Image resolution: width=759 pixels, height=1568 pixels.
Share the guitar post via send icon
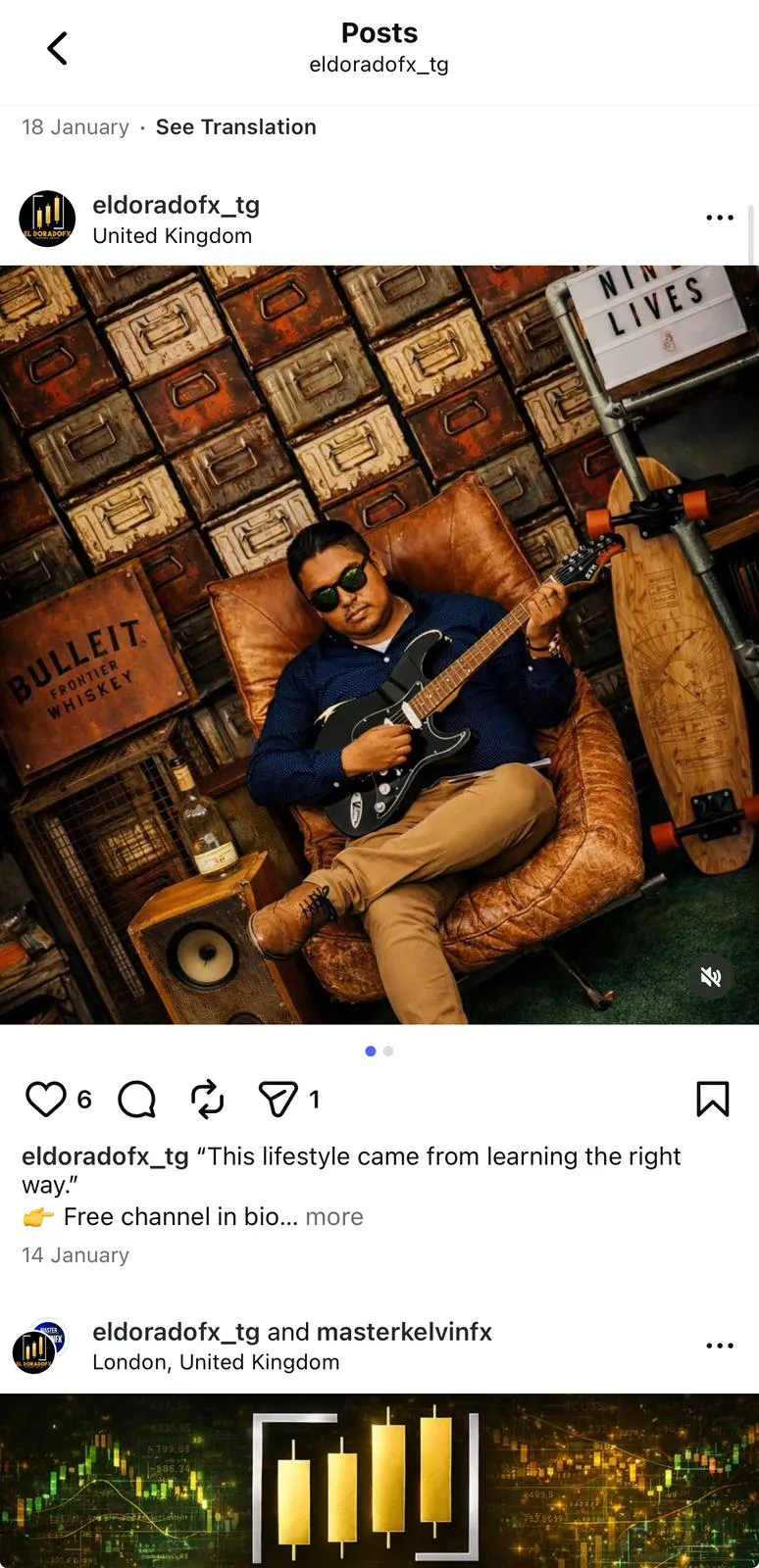click(x=278, y=1100)
